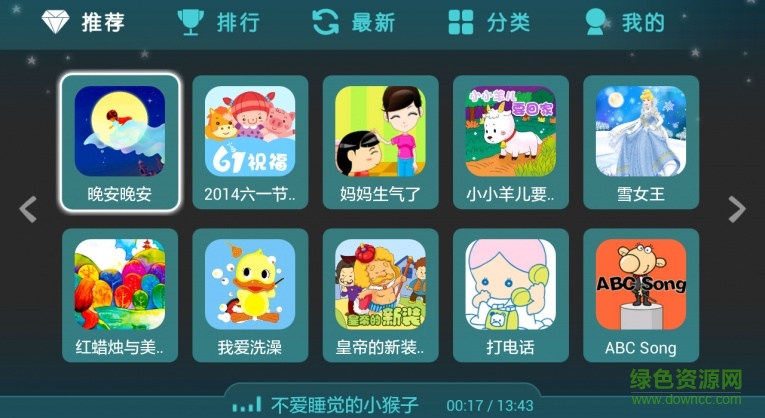Image resolution: width=765 pixels, height=418 pixels.
Task: Play the 打电话 song
Action: click(510, 296)
